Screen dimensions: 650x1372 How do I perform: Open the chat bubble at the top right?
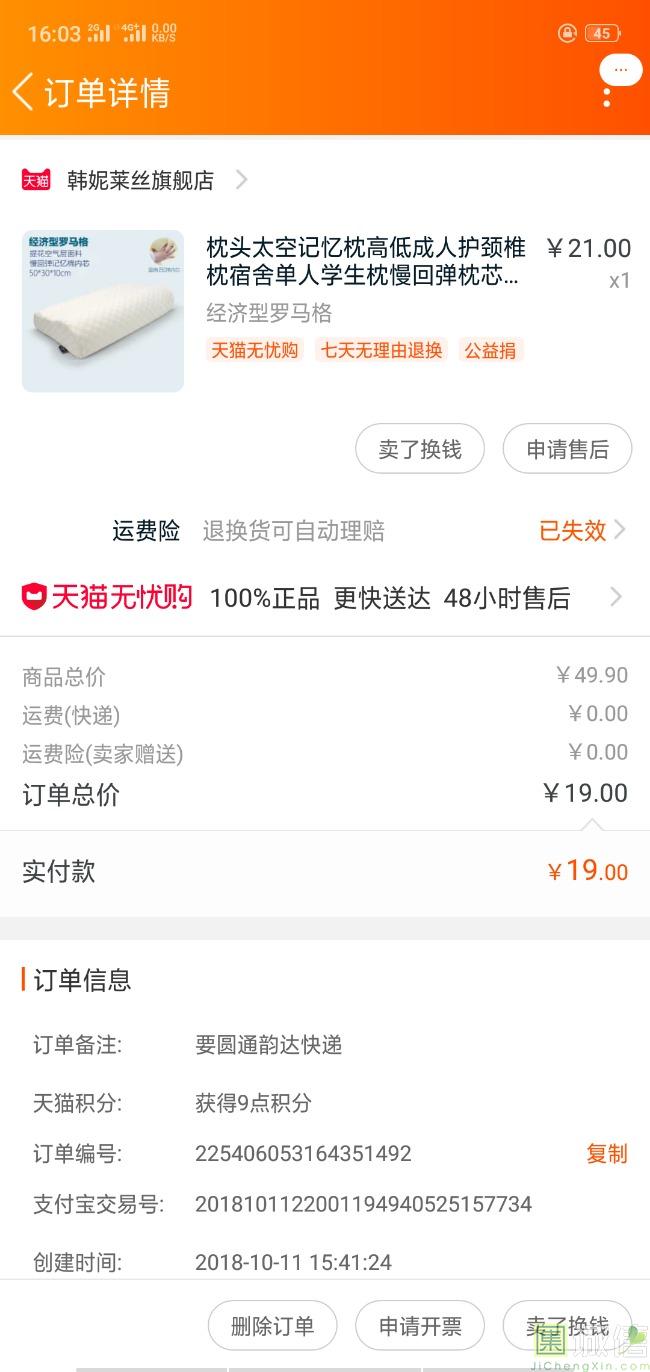pyautogui.click(x=620, y=70)
